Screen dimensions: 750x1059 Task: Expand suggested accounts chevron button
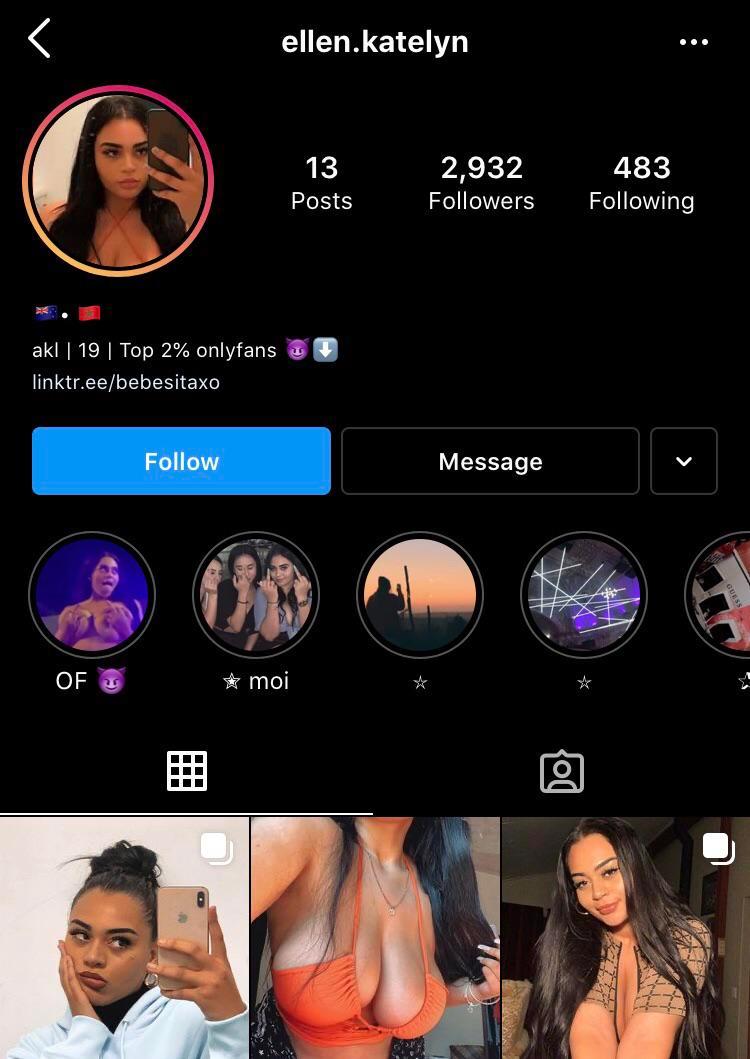point(684,461)
